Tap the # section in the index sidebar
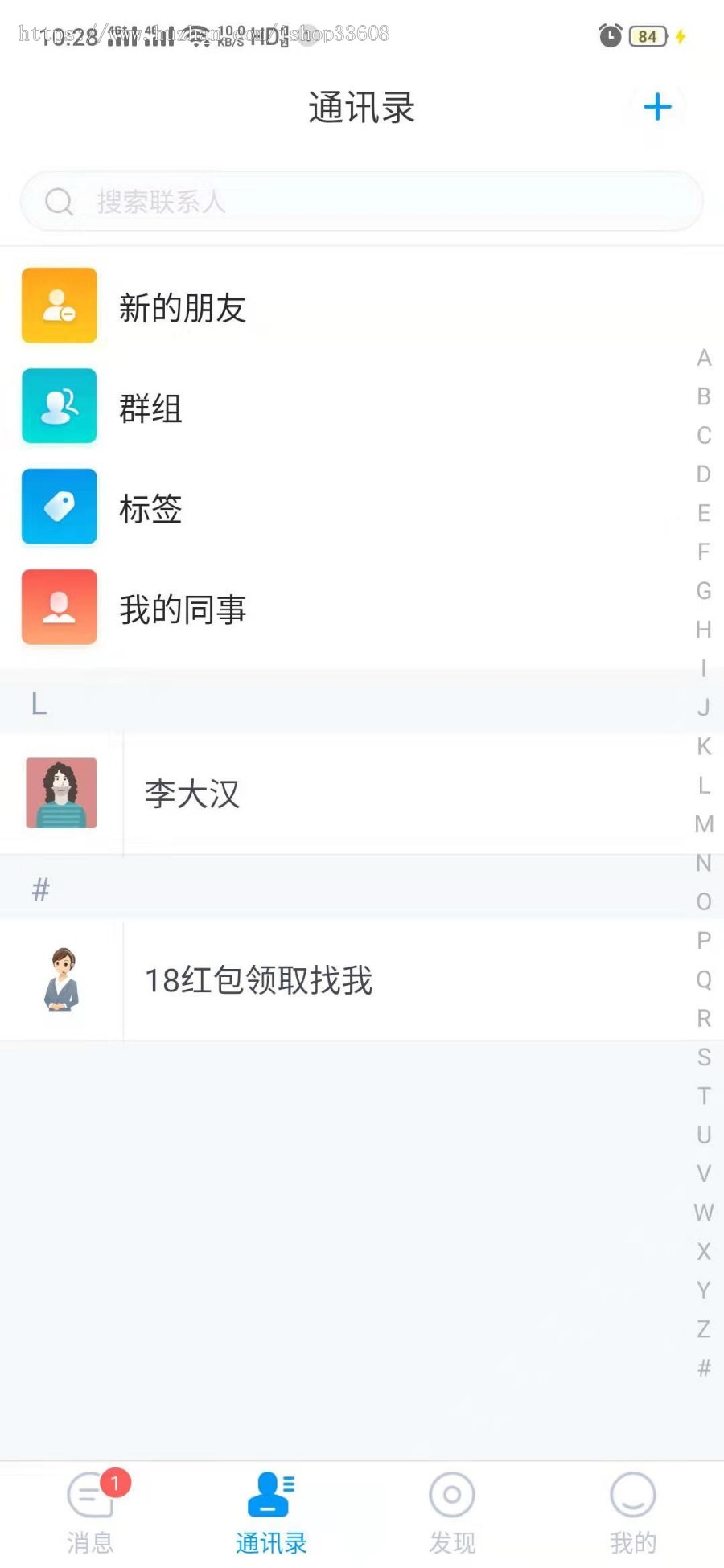Screen dimensions: 724x1568 pyautogui.click(x=705, y=1369)
